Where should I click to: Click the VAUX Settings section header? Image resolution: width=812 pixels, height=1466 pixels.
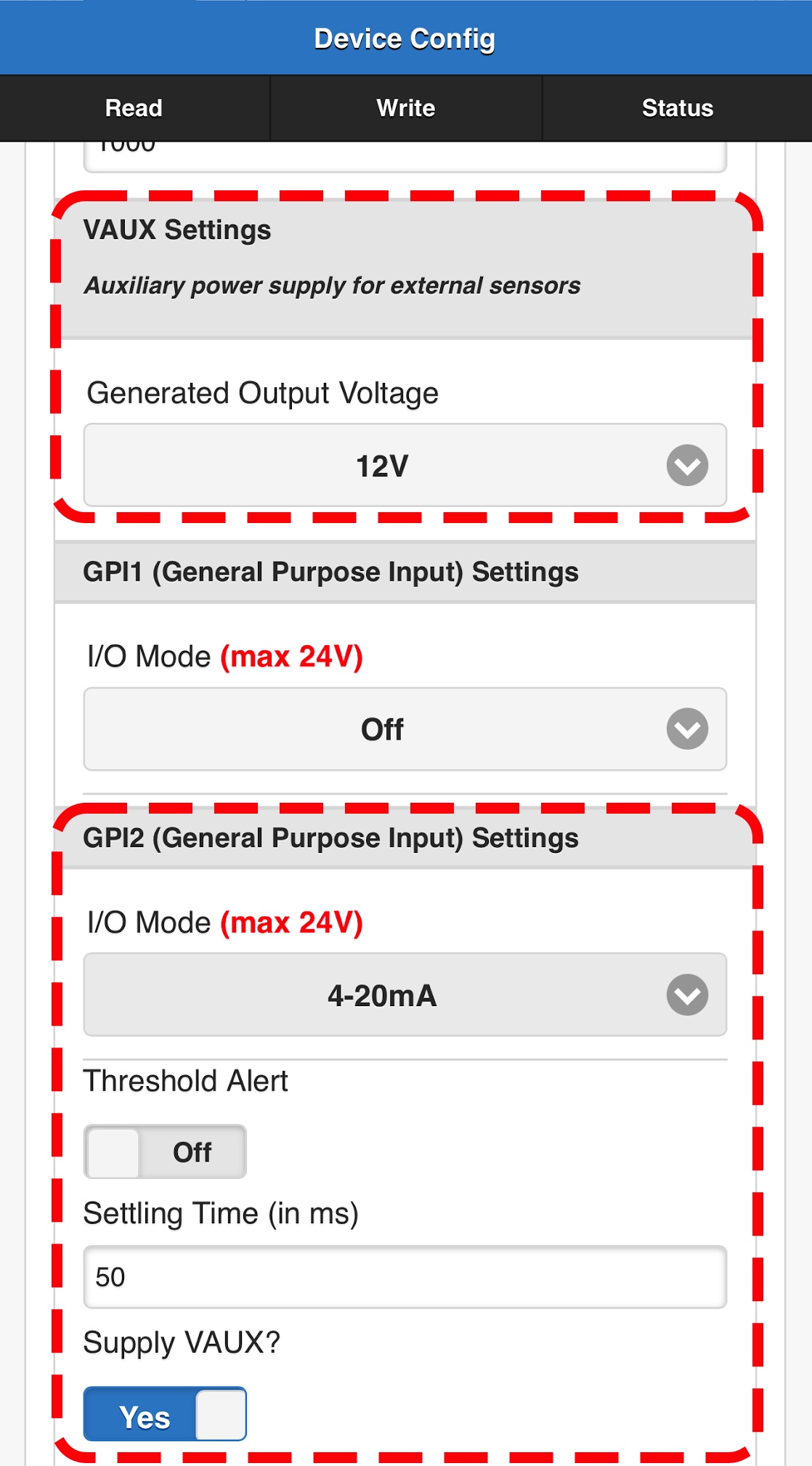tap(405, 230)
